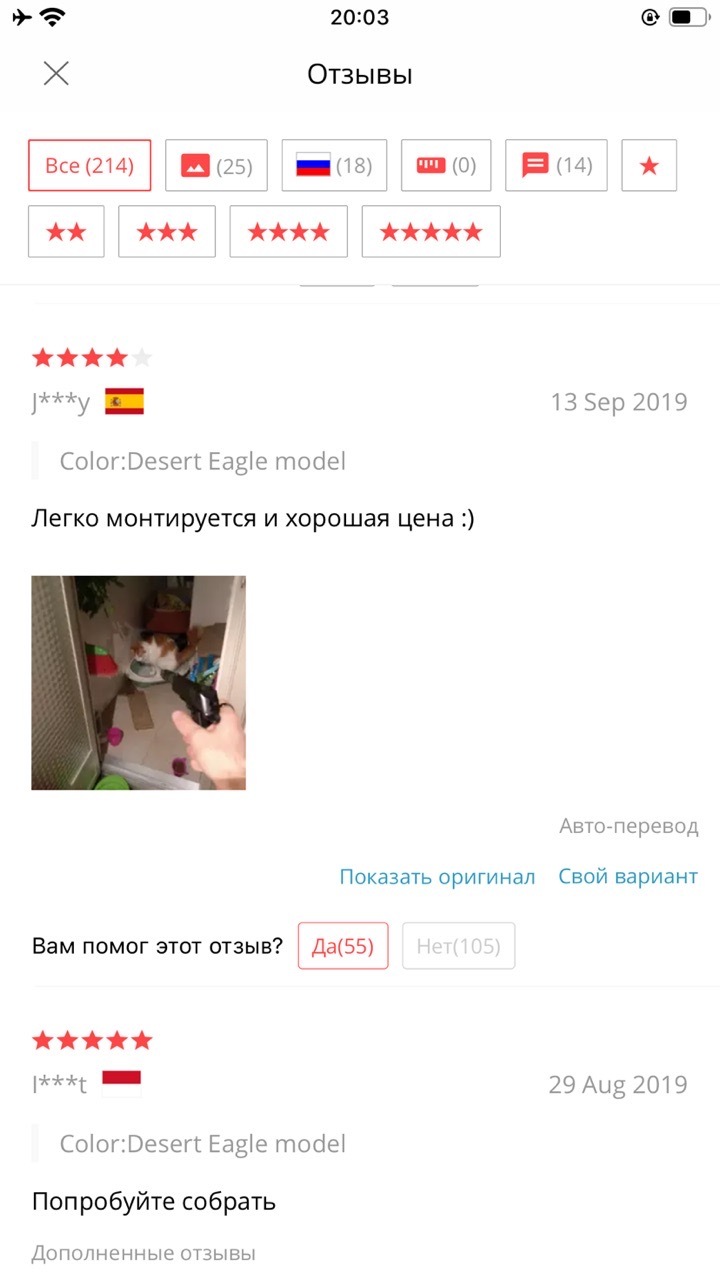
Task: Show only one-star reviews
Action: coord(649,165)
